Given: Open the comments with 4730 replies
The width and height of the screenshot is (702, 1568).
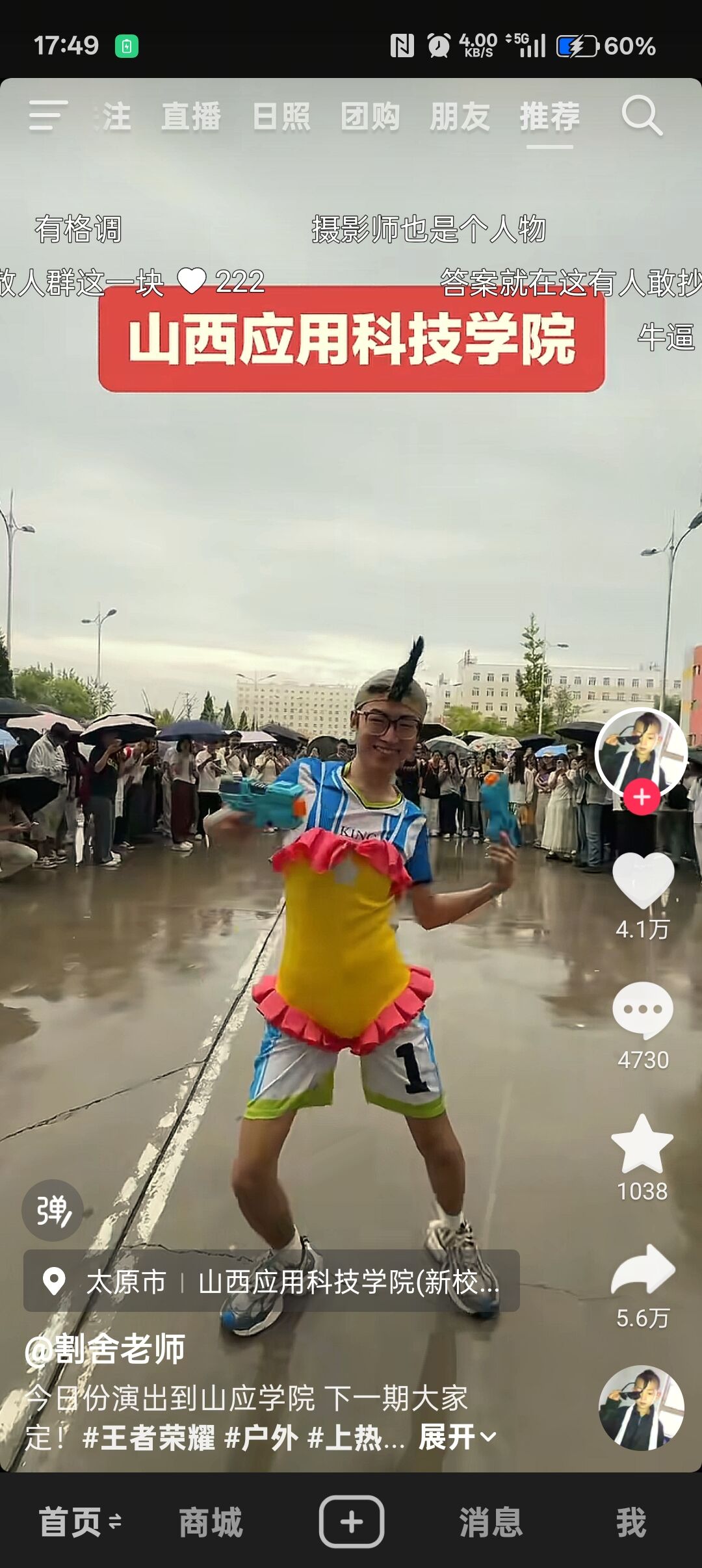Looking at the screenshot, I should point(643,1012).
